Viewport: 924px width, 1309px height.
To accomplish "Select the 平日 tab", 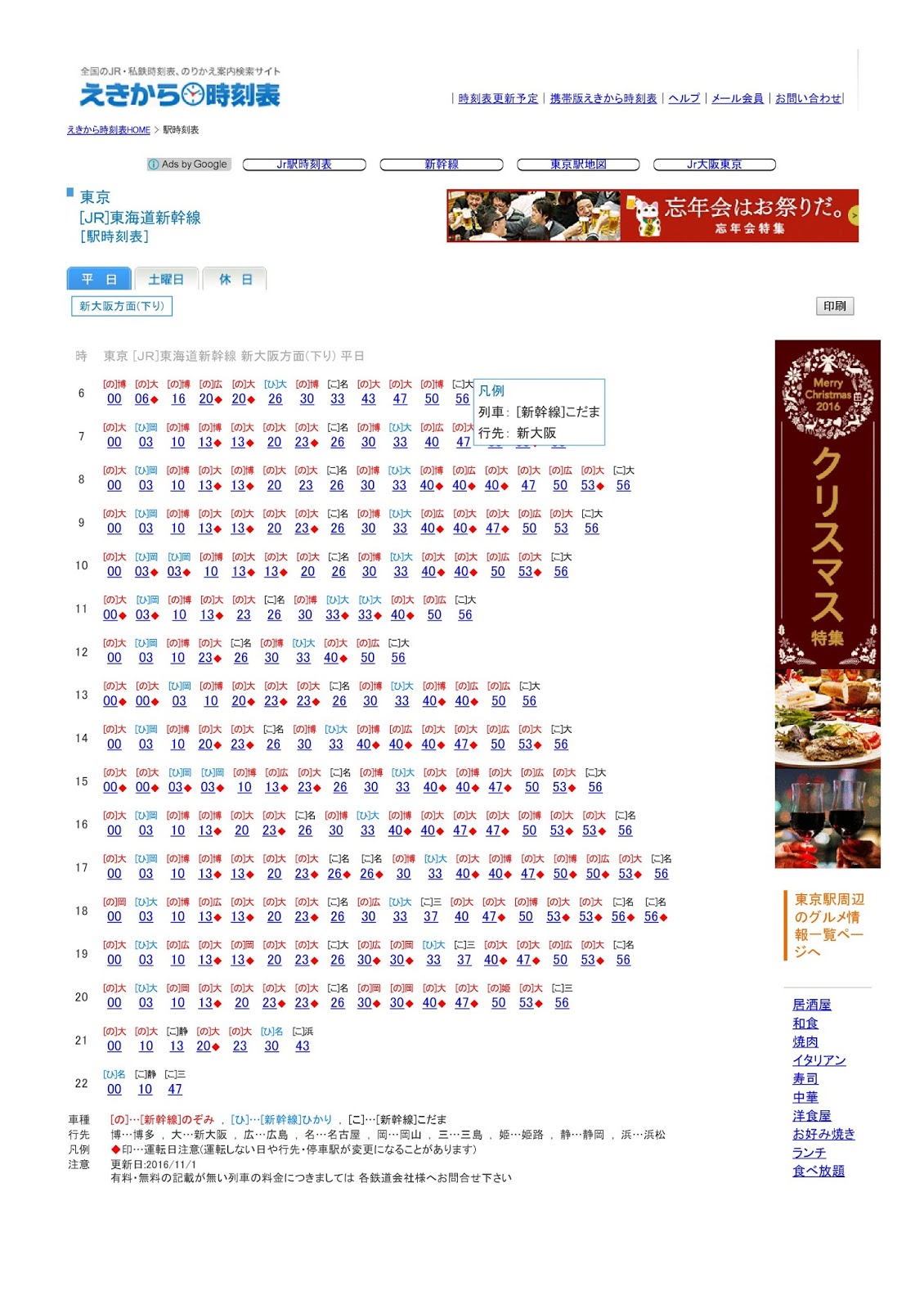I will [x=99, y=280].
